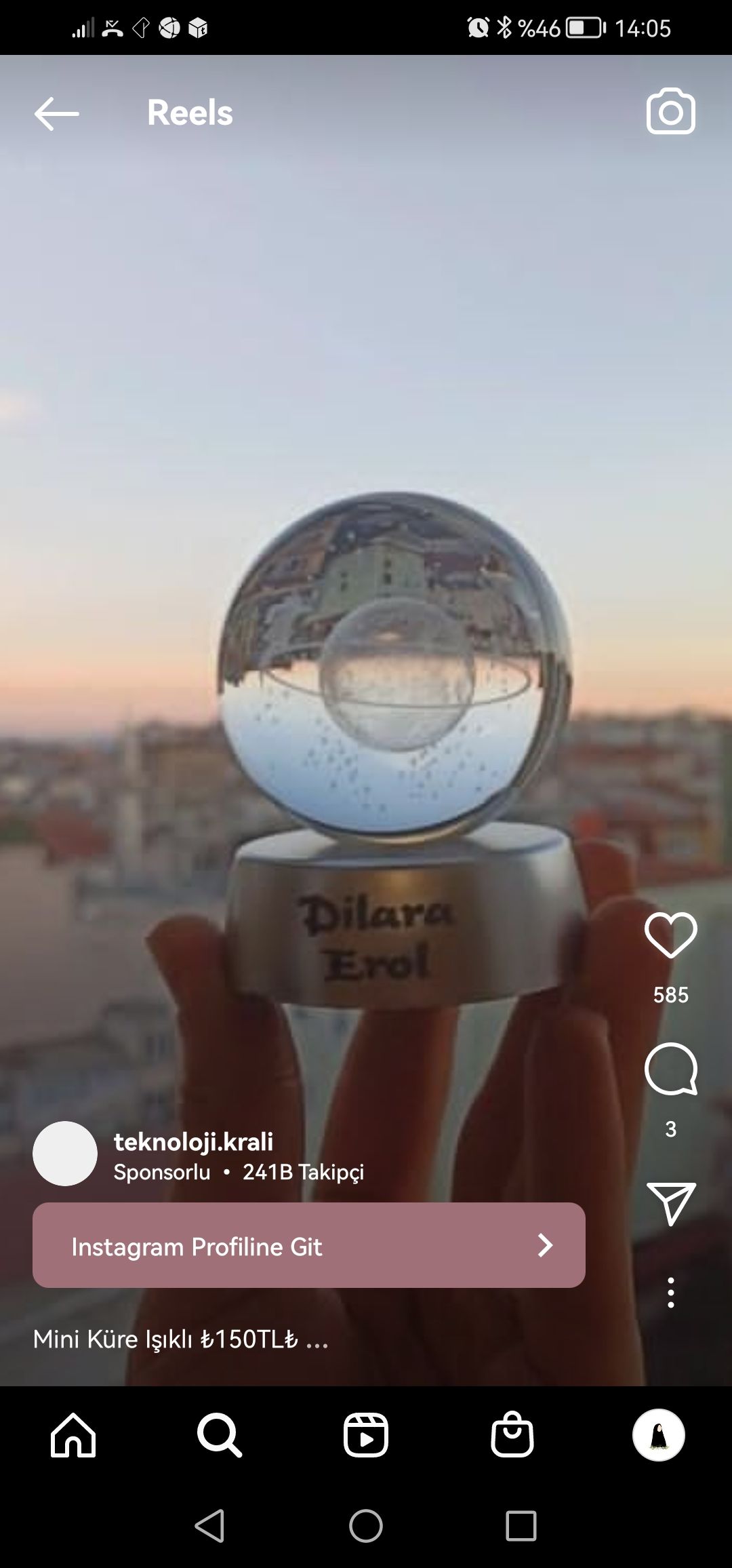Screen dimensions: 732x1568
Task: Open the comments on this reel
Action: pyautogui.click(x=670, y=1069)
